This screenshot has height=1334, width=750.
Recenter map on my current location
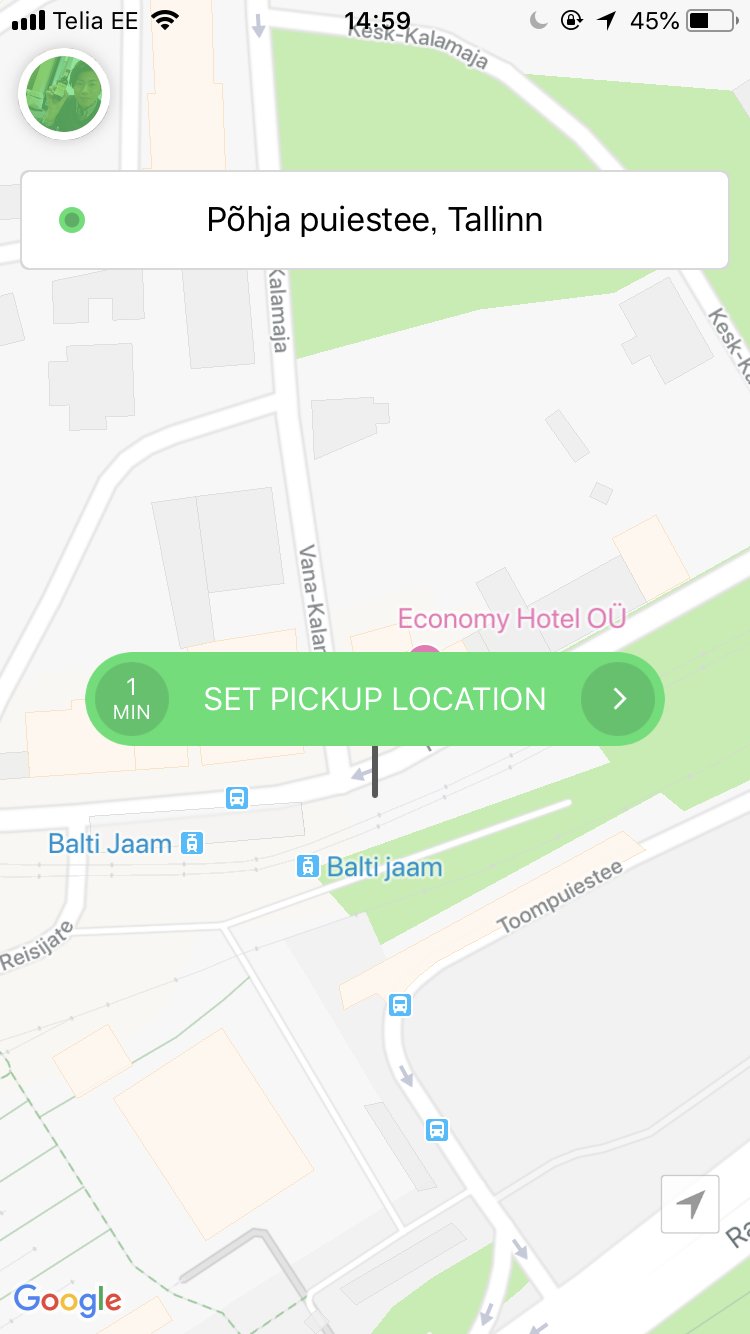(690, 1204)
